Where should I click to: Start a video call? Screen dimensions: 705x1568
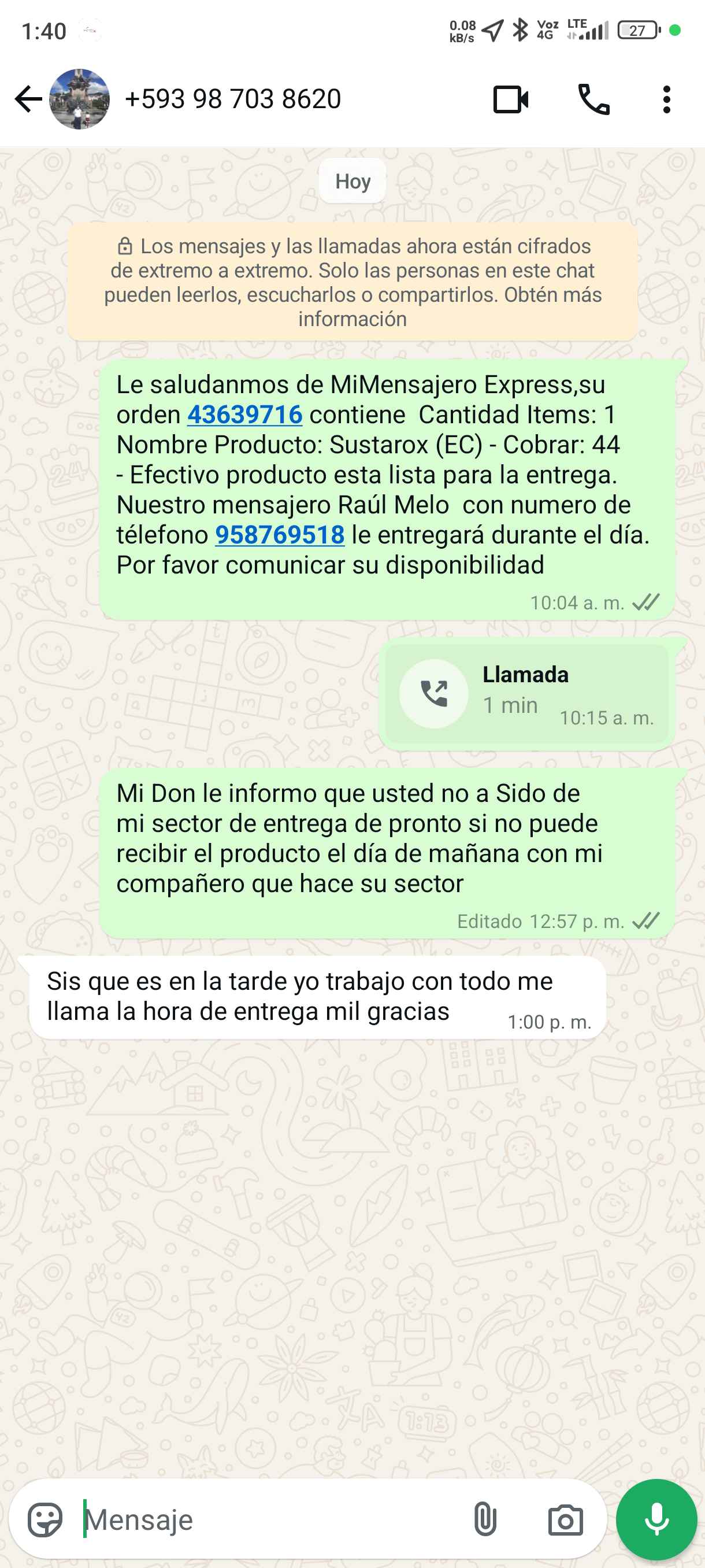510,99
